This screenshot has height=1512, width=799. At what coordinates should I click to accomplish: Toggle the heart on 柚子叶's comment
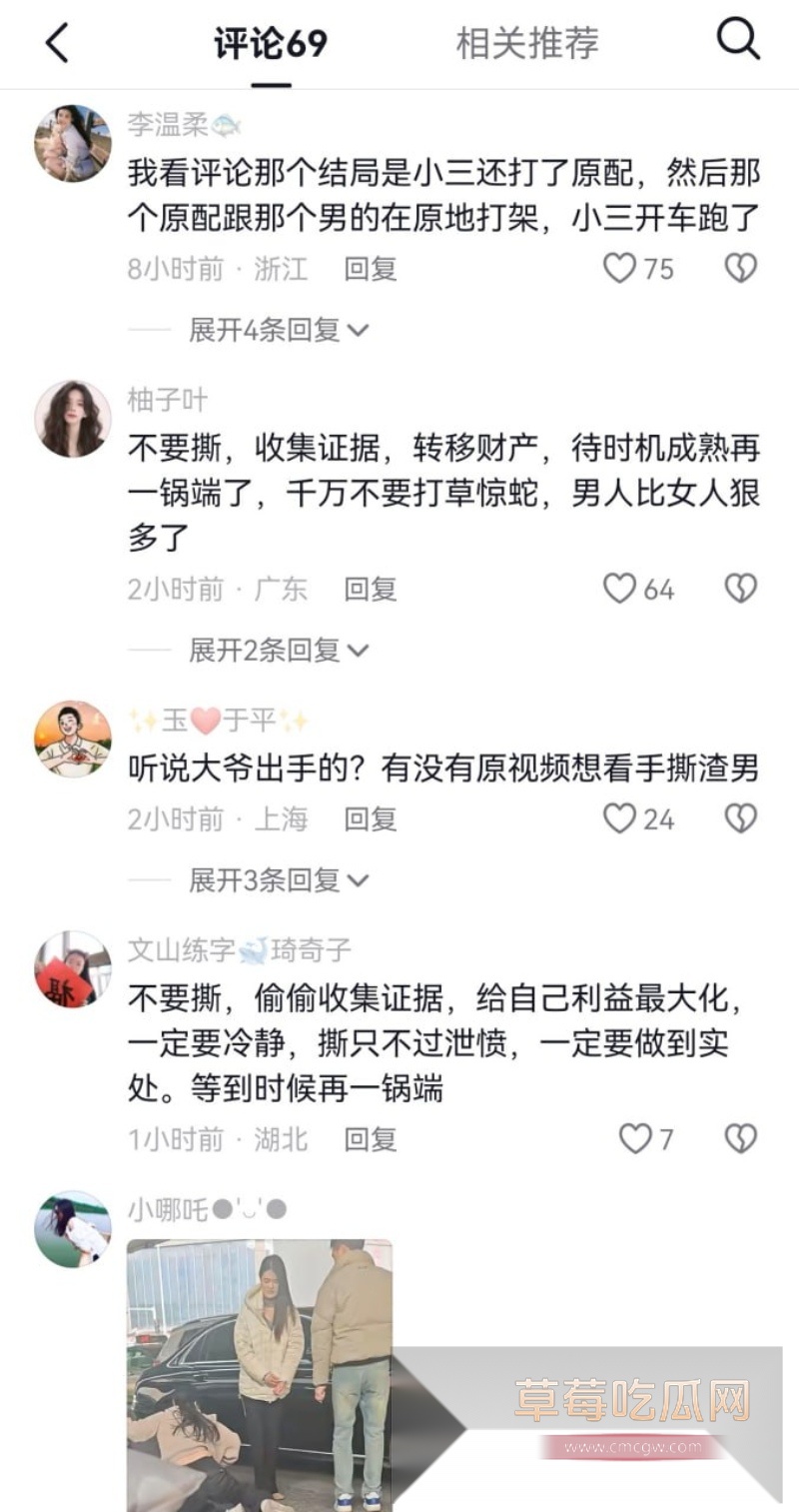(619, 590)
